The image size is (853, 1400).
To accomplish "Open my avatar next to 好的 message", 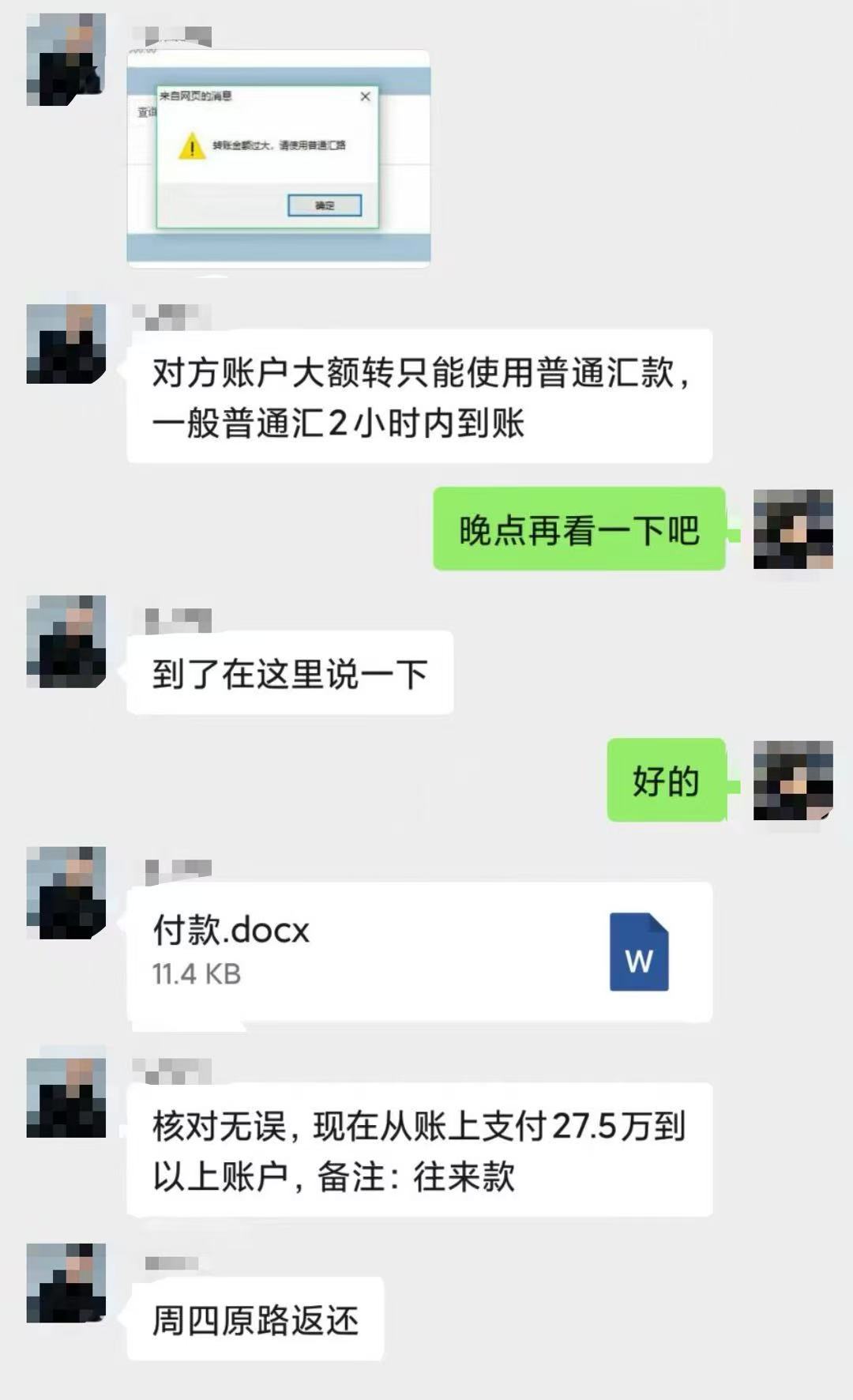I will pos(792,780).
